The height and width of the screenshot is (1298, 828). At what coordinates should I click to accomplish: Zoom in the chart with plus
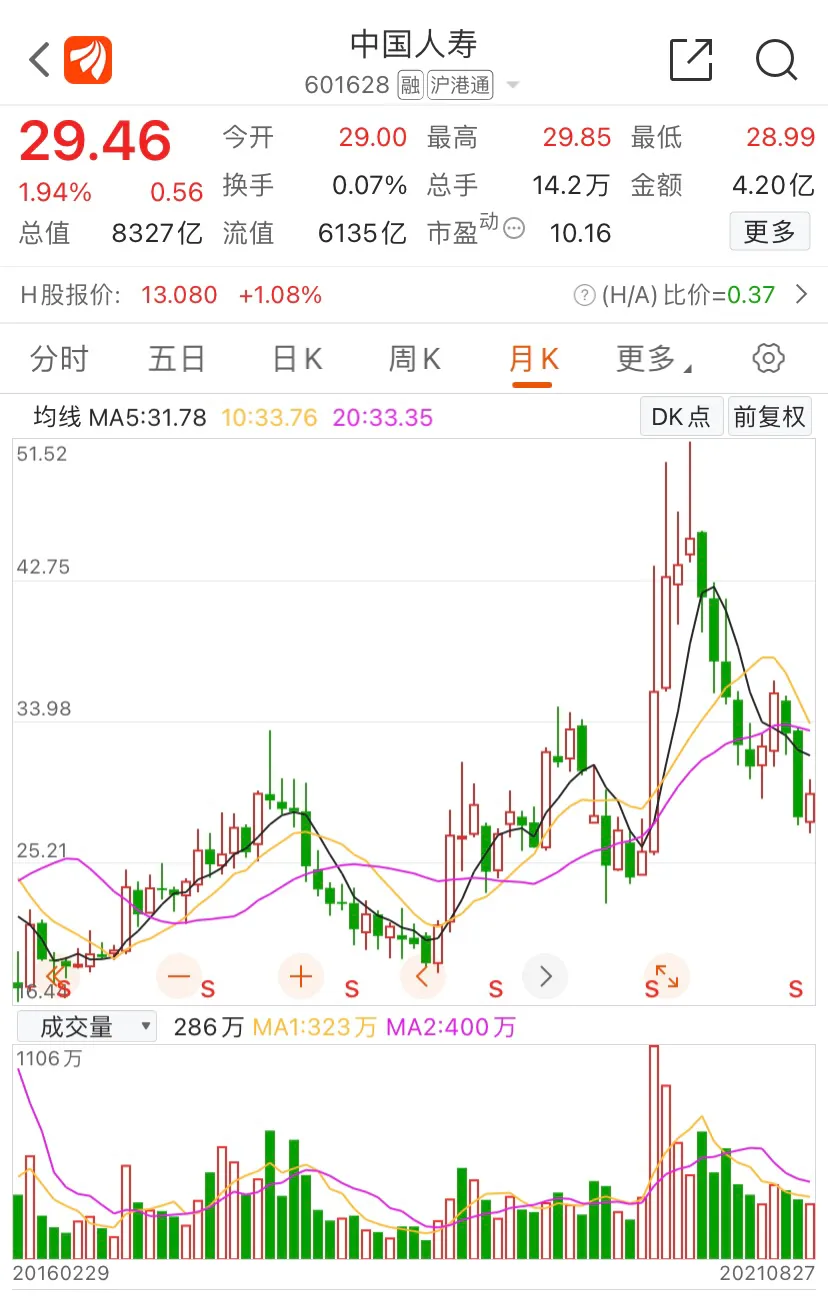pos(301,976)
